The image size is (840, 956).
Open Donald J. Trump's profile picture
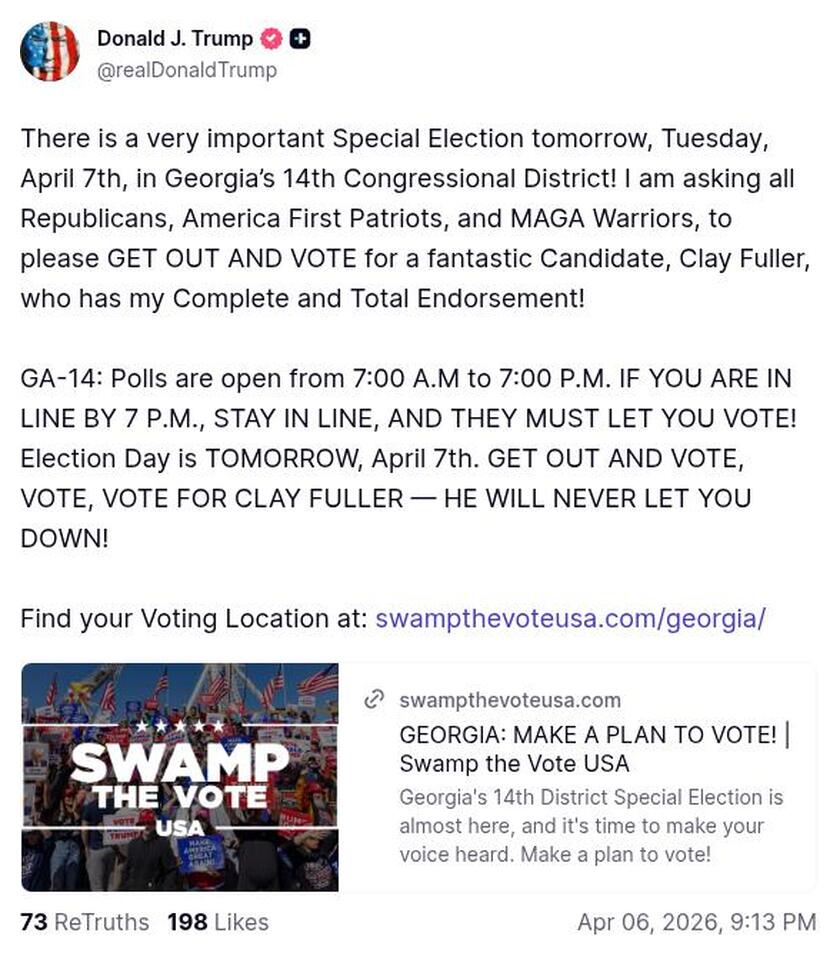tap(49, 52)
